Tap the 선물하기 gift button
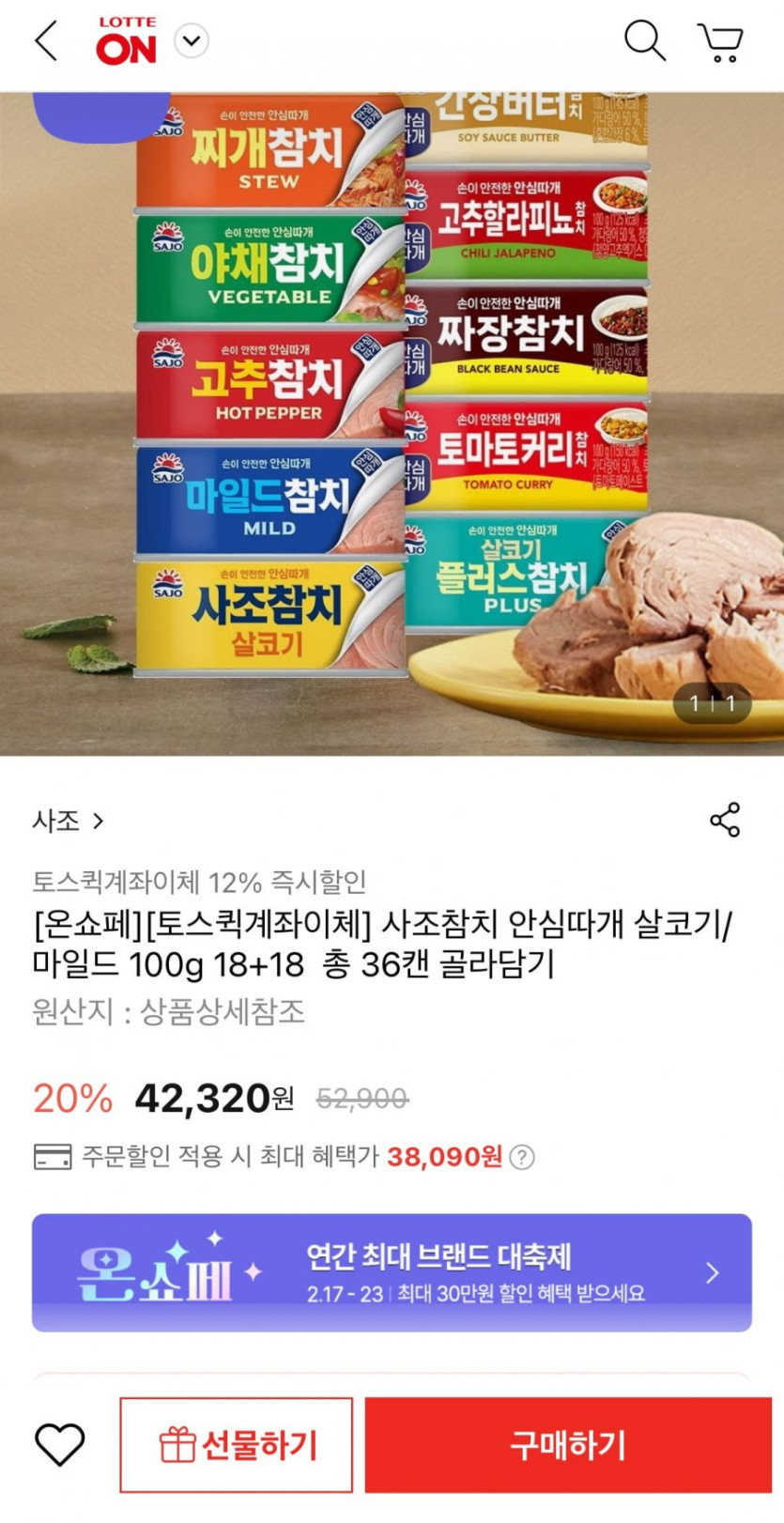This screenshot has width=784, height=1523. (237, 1444)
